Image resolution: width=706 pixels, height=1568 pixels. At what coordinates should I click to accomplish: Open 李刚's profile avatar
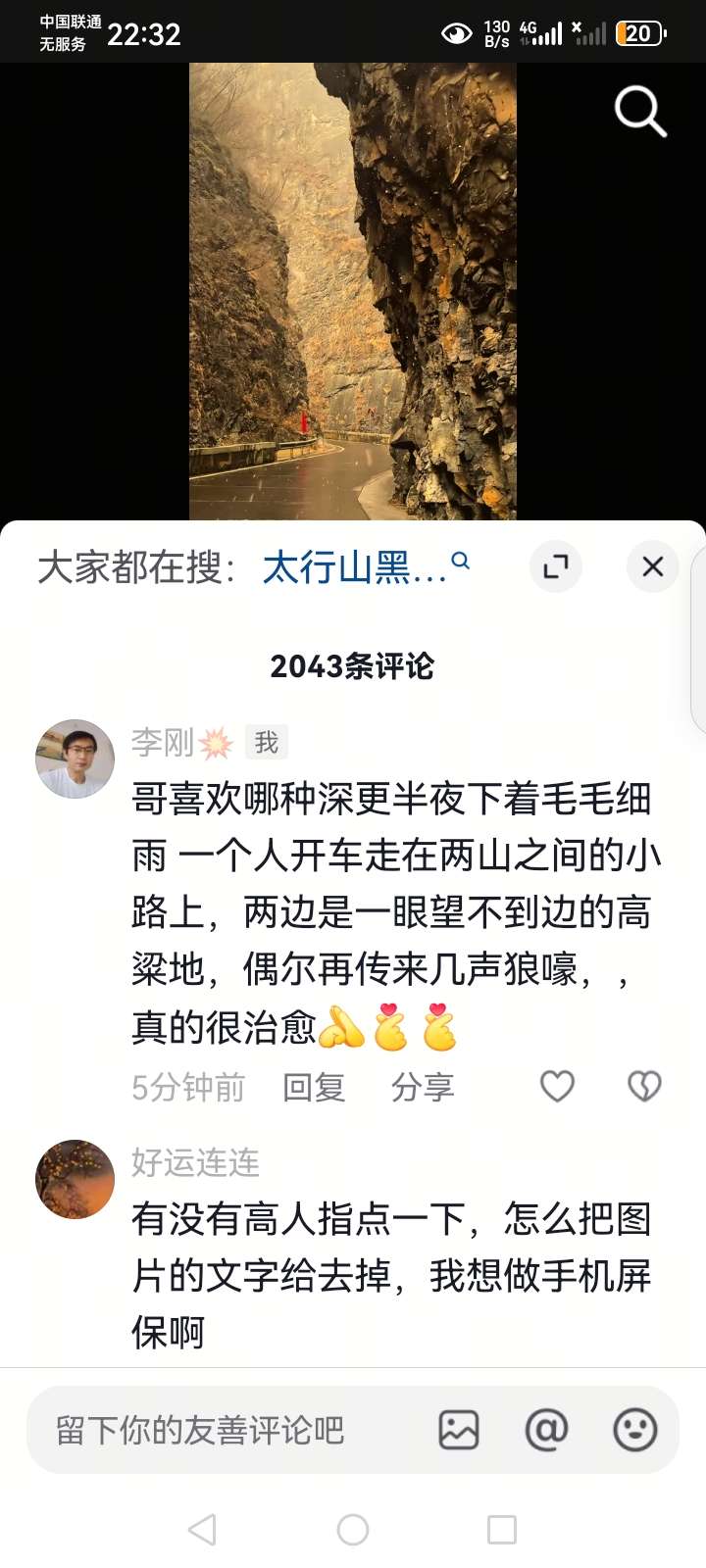(x=75, y=759)
